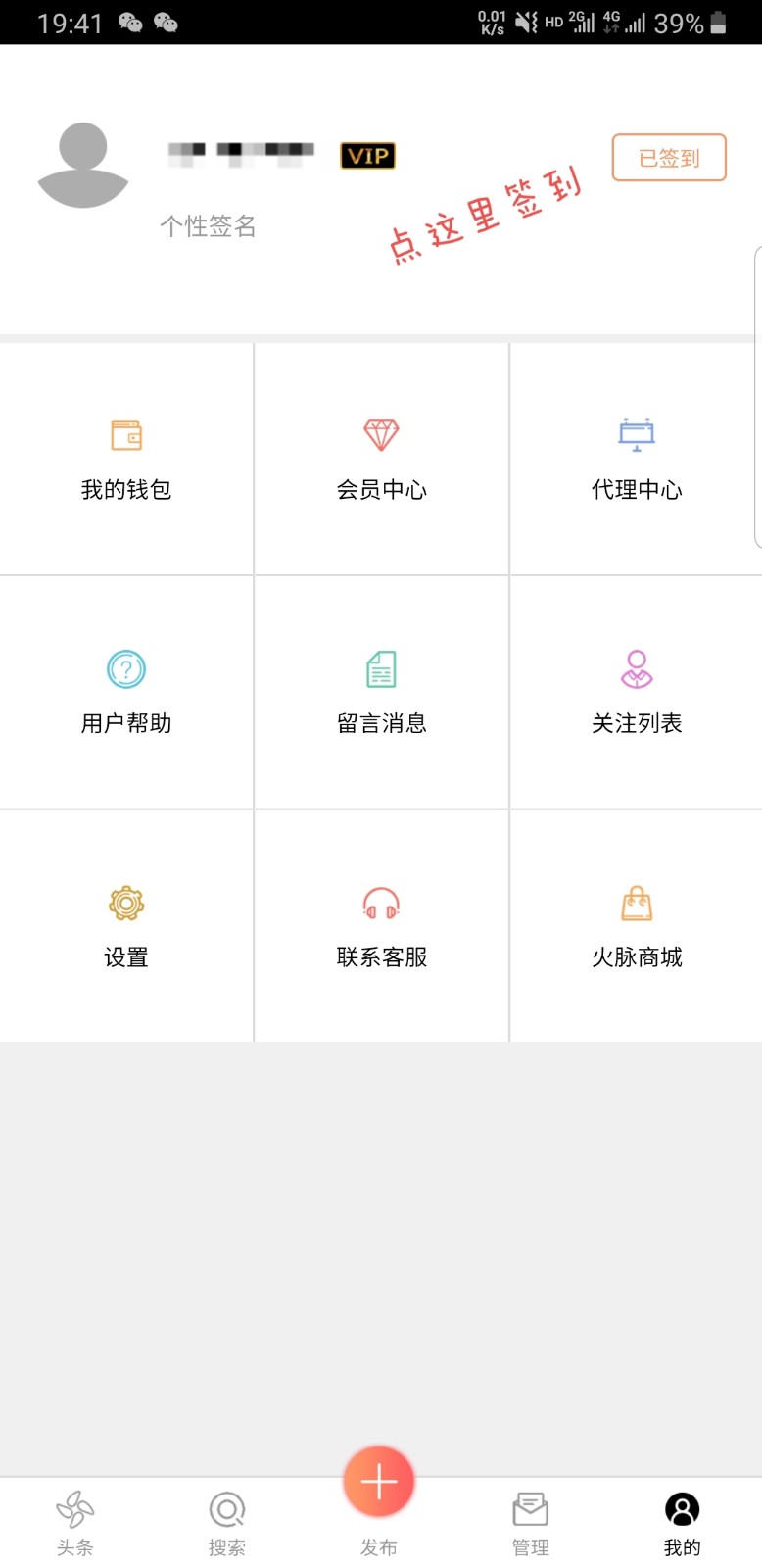View 留言消息 messages
The image size is (762, 1568).
pyautogui.click(x=381, y=693)
